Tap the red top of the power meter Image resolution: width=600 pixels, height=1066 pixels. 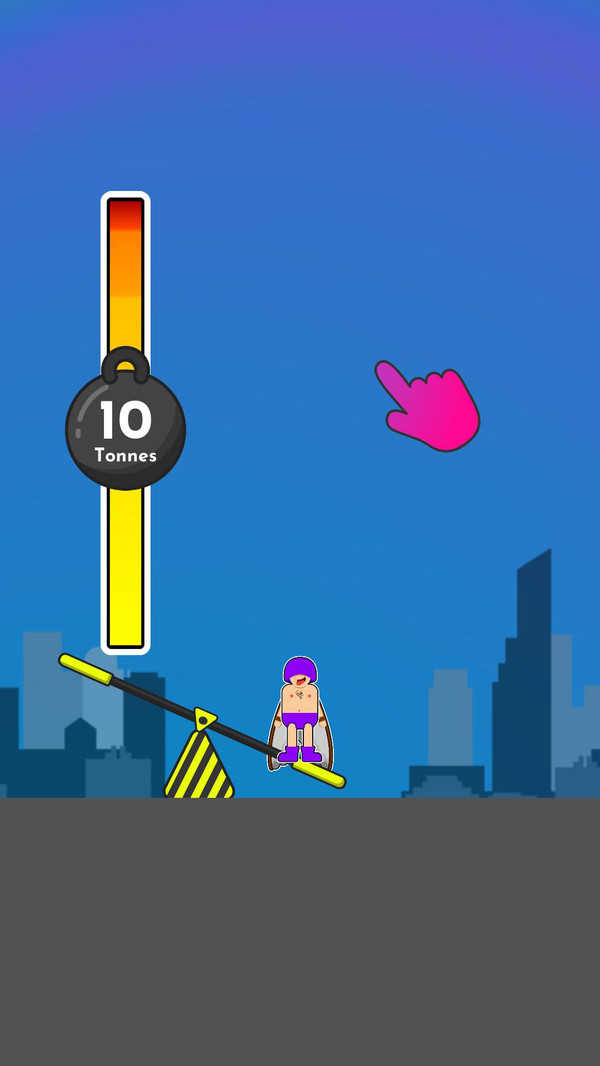coord(126,214)
